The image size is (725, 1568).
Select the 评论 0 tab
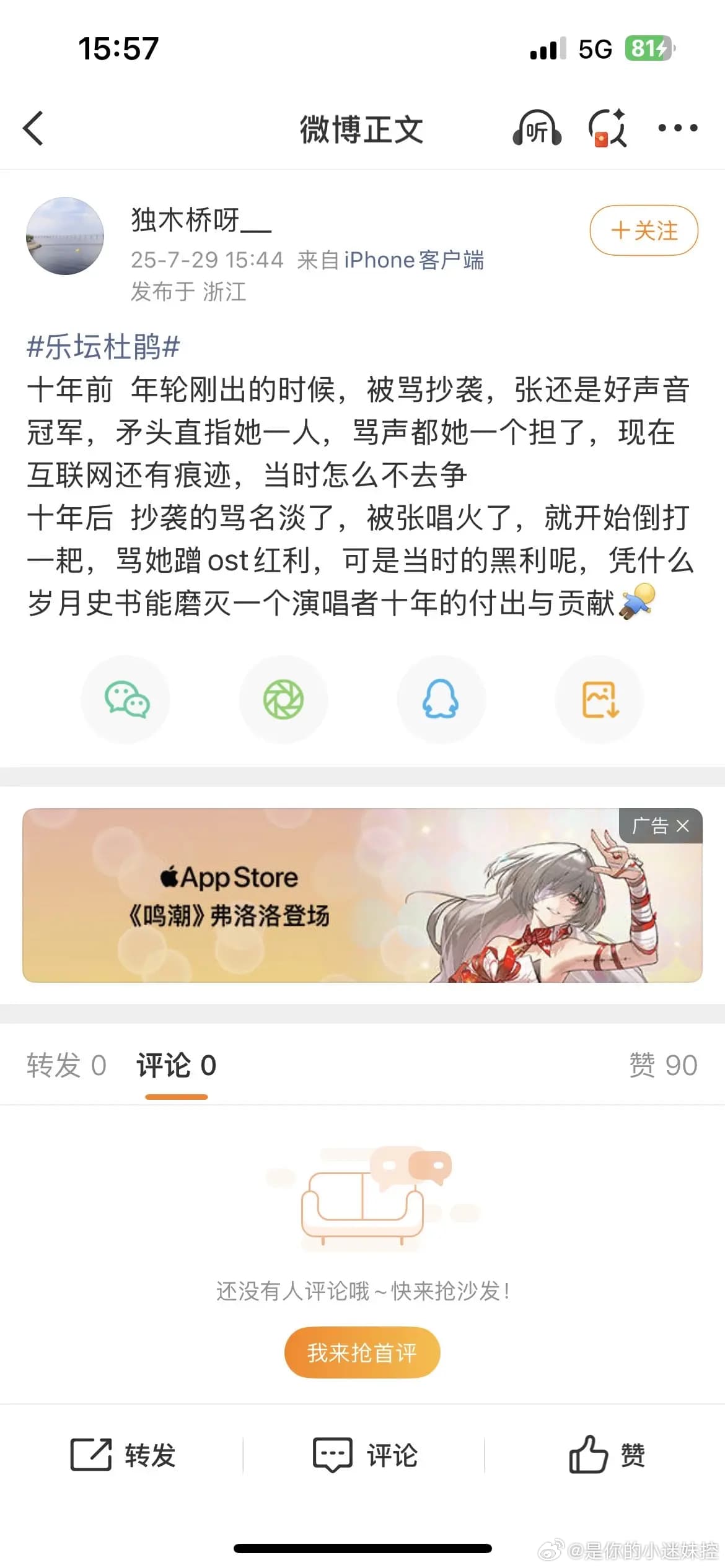(x=177, y=1065)
